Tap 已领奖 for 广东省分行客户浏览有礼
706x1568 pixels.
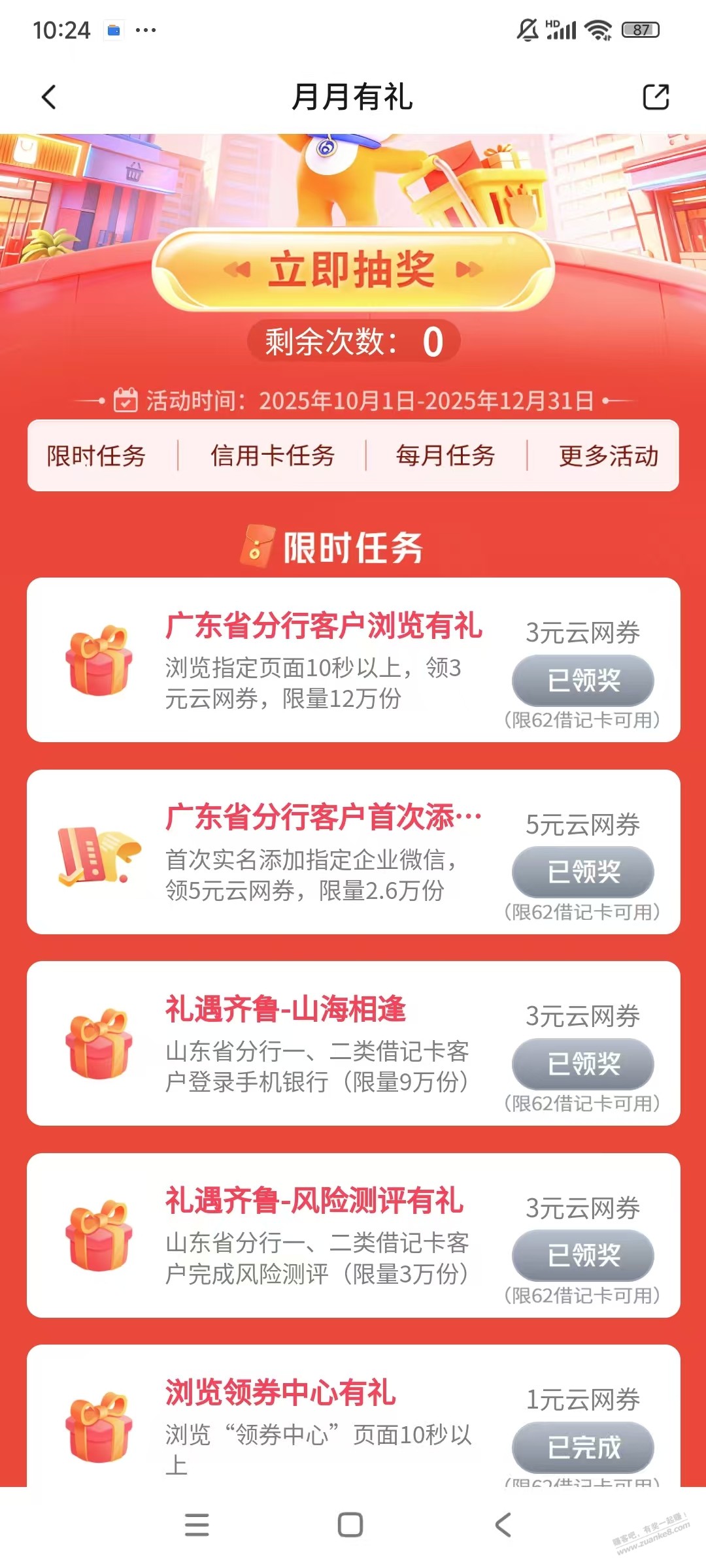[582, 680]
